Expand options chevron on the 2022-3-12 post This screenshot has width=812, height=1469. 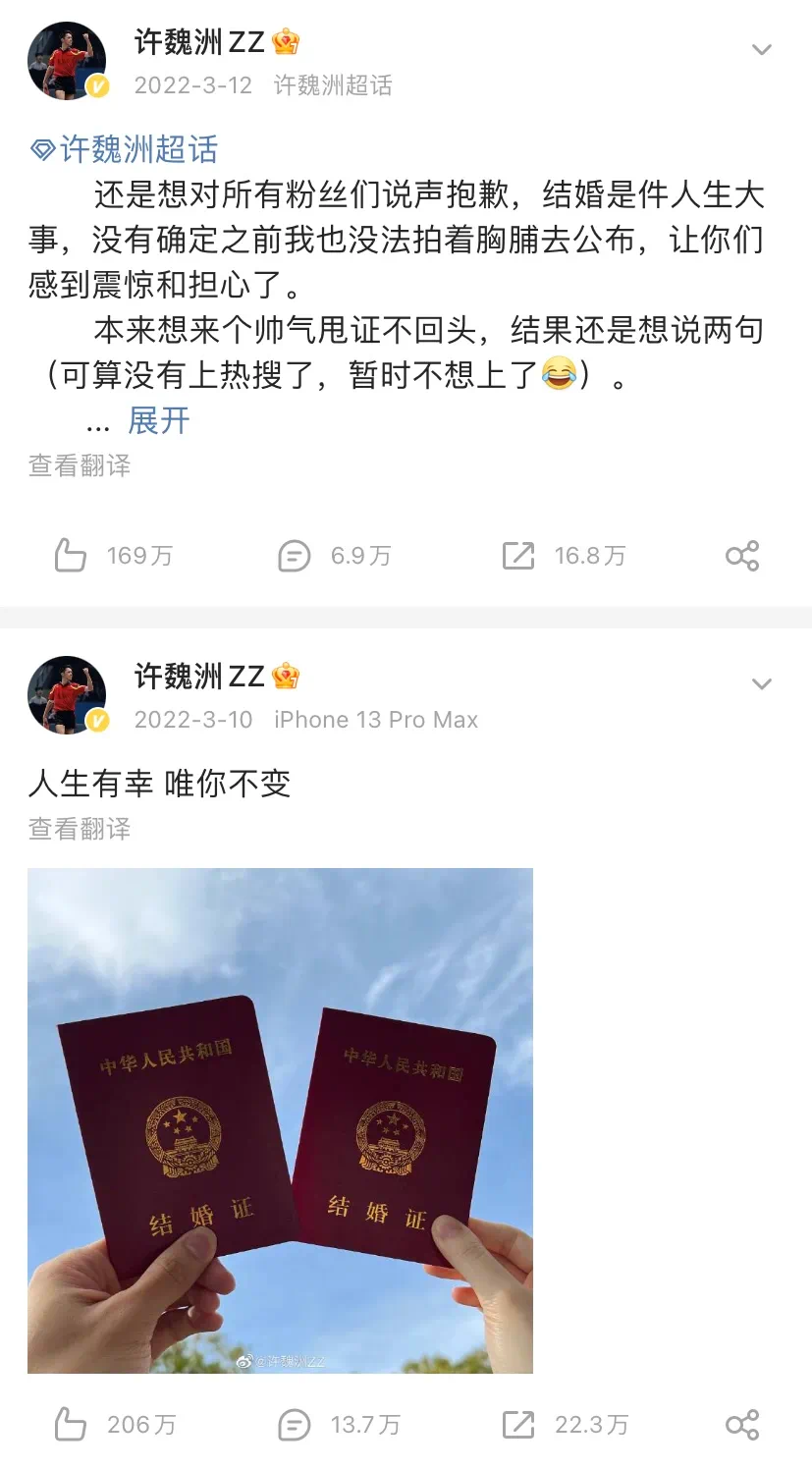tap(761, 49)
